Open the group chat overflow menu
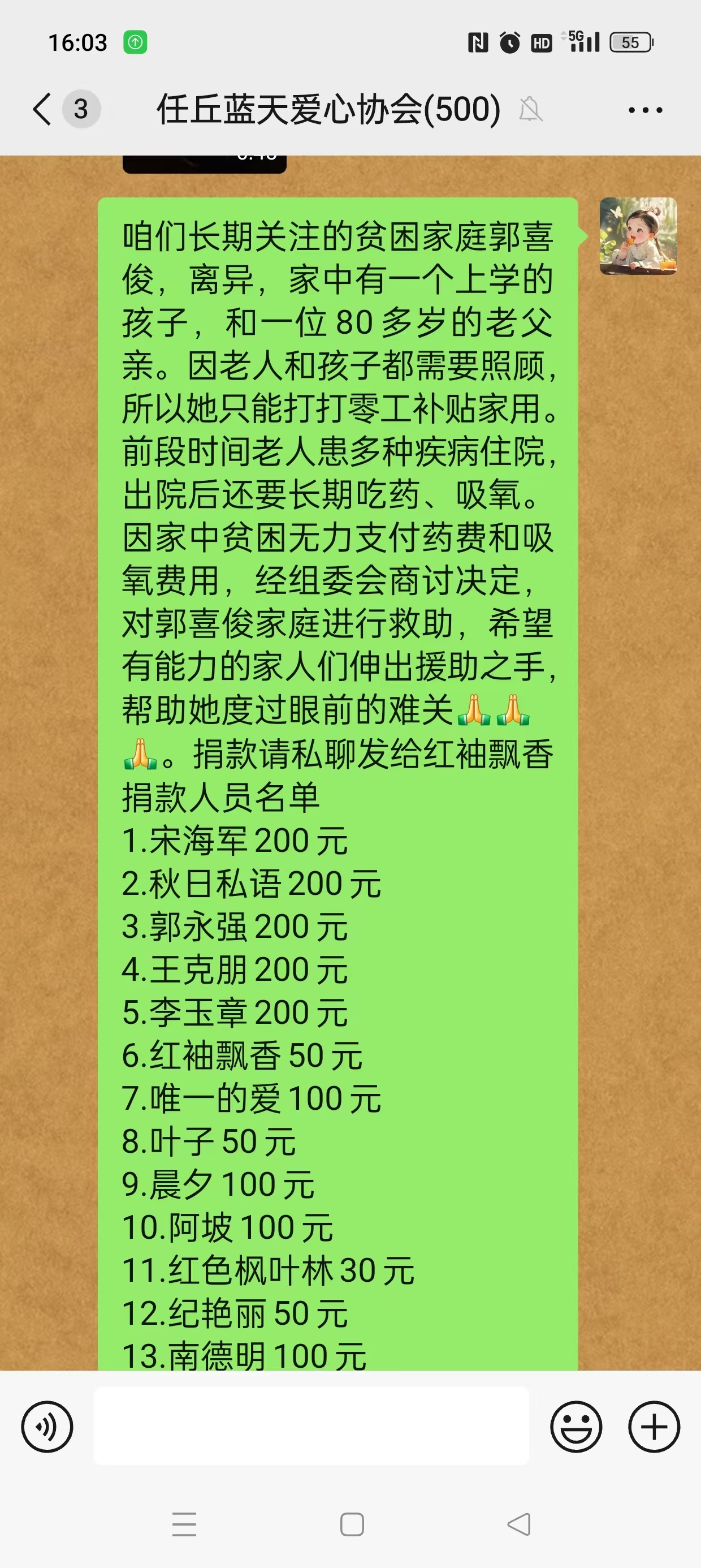This screenshot has width=701, height=1568. point(645,110)
